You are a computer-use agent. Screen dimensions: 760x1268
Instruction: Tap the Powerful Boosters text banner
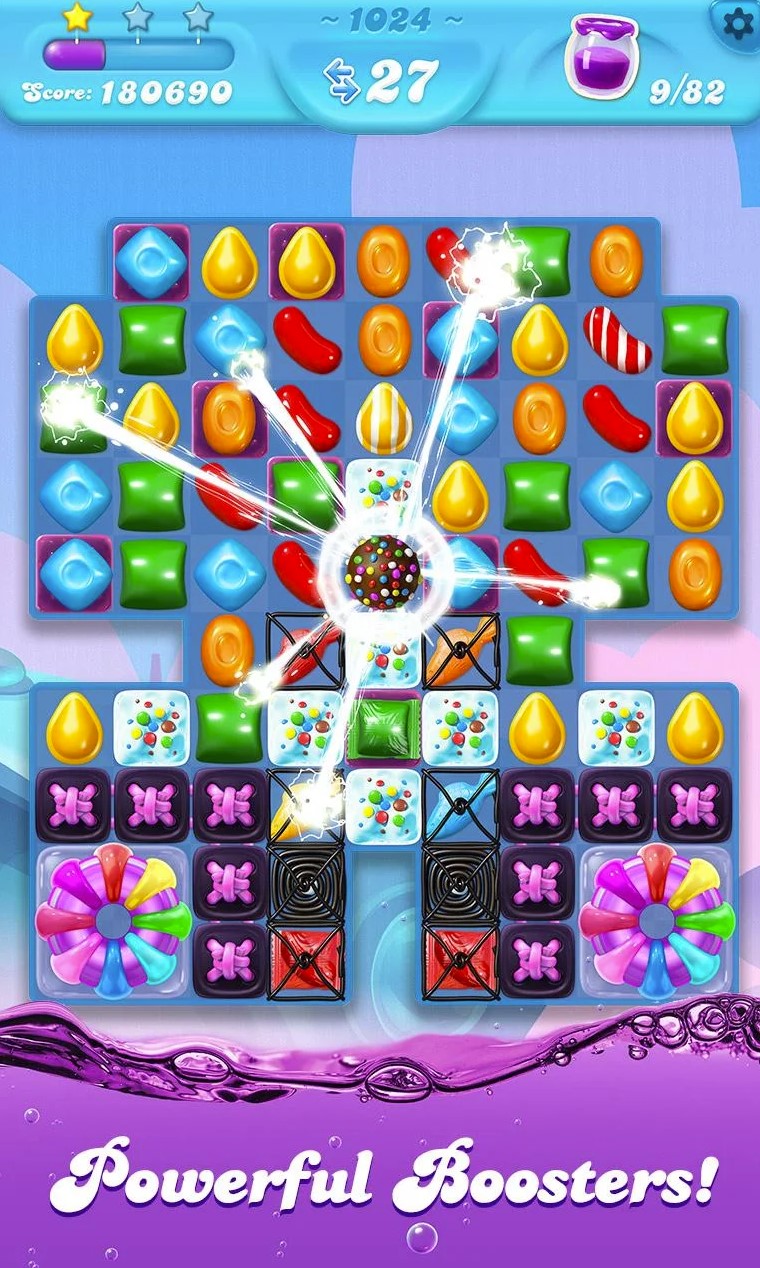[380, 1180]
